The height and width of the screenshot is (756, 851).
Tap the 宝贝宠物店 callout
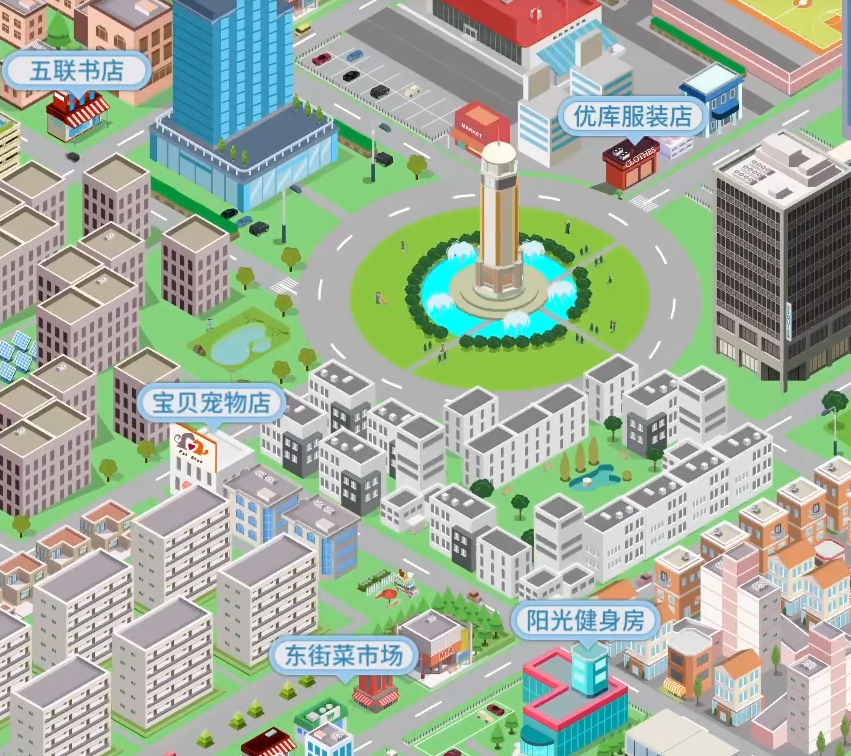coord(211,403)
